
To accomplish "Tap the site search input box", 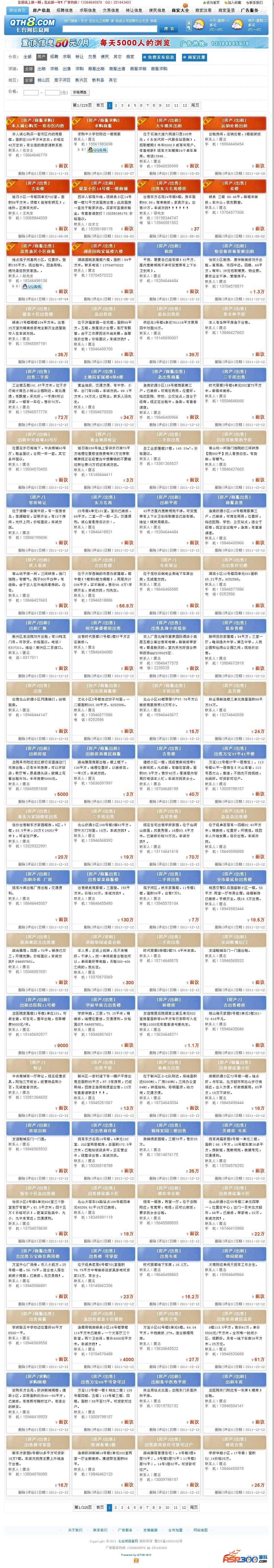I will pos(110,29).
